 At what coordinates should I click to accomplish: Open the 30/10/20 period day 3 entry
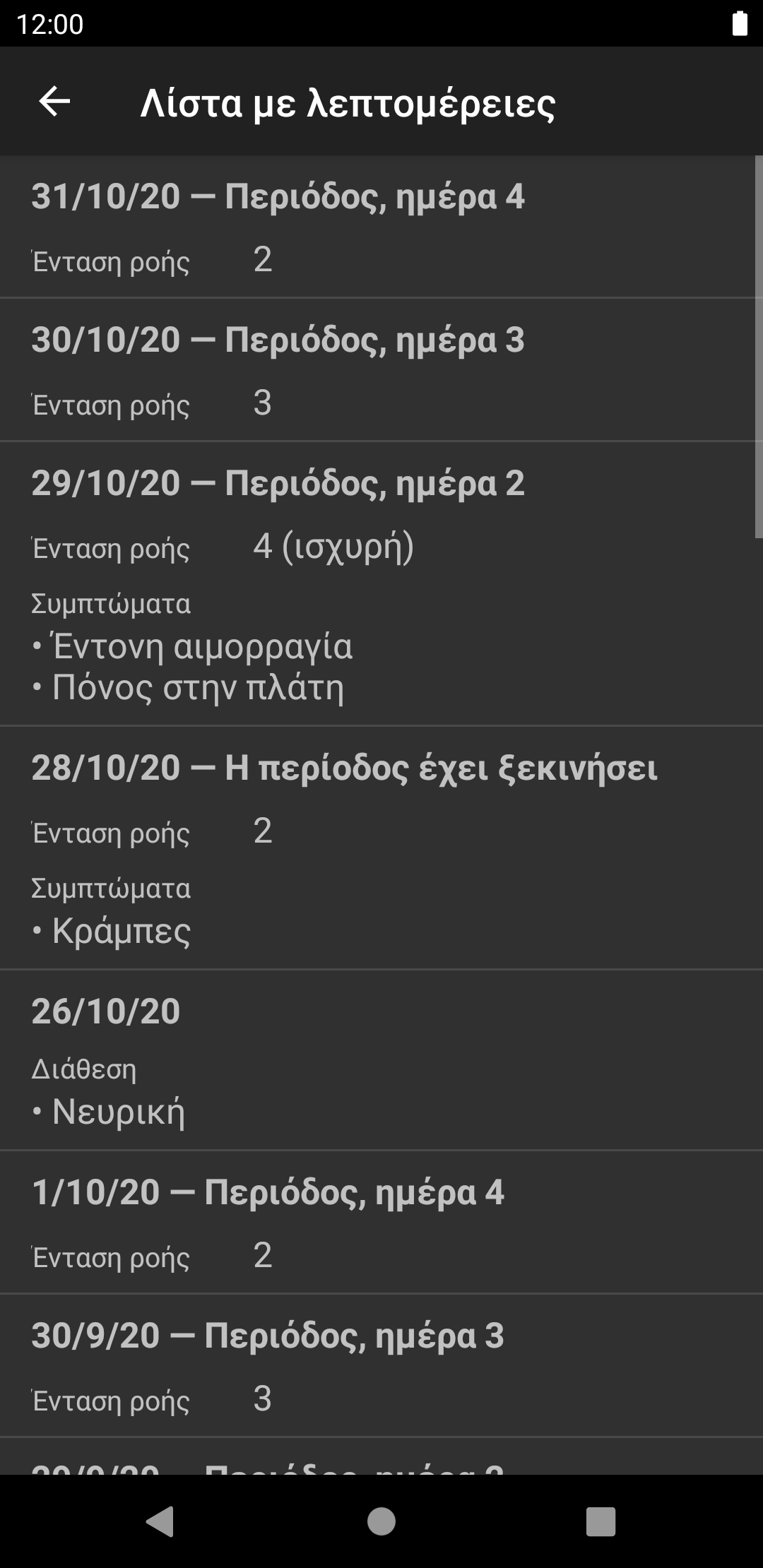point(381,369)
